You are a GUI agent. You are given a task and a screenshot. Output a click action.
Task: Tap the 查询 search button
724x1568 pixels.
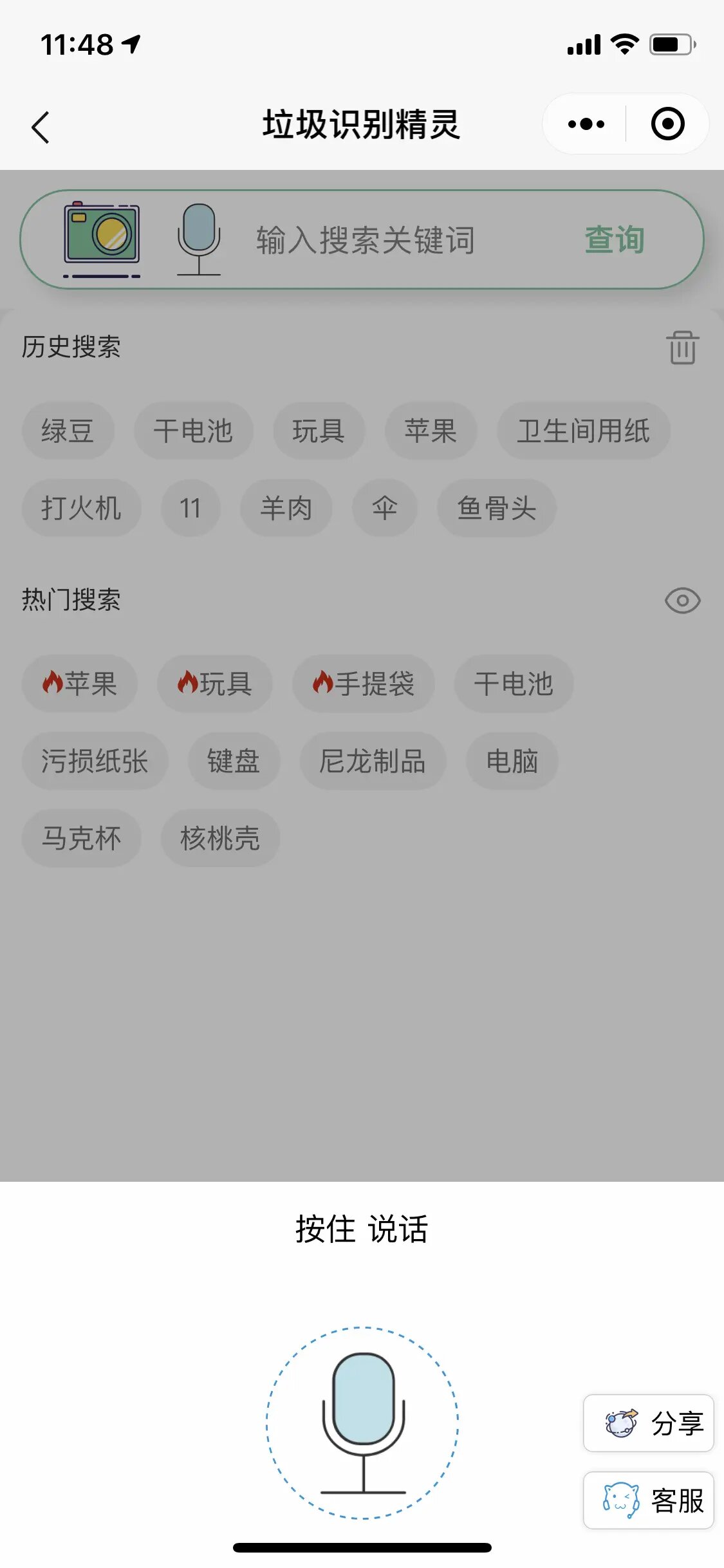point(614,240)
